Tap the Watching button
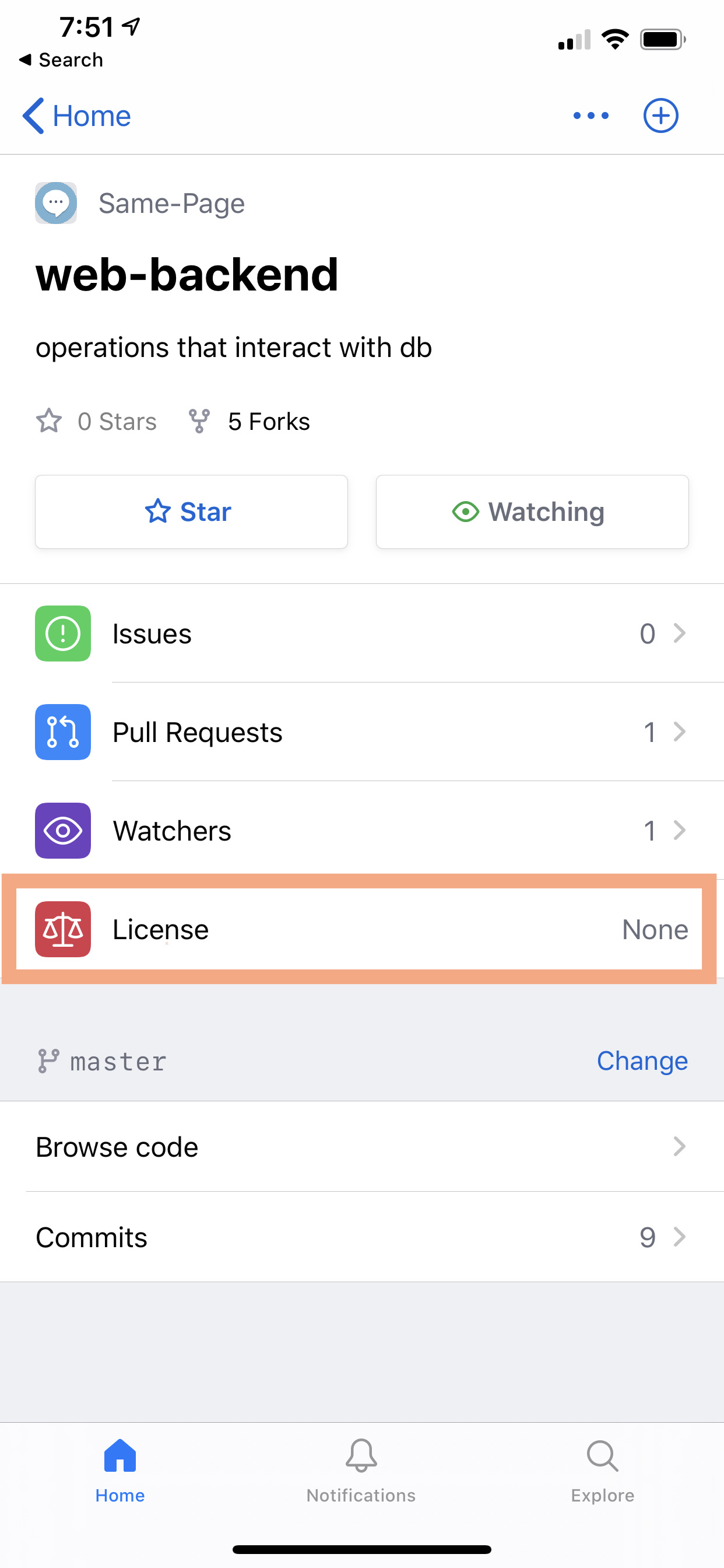724x1568 pixels. point(532,512)
